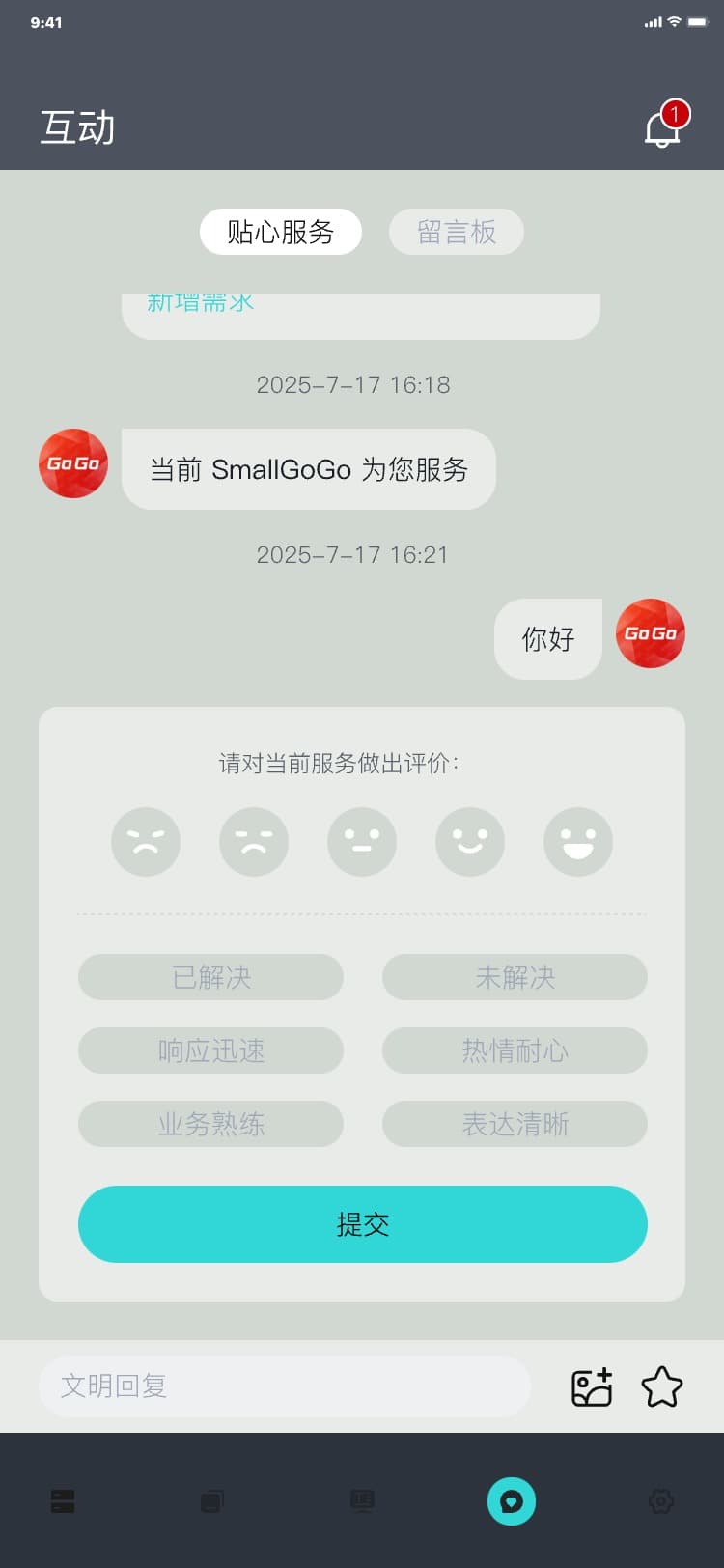
Task: Select the 已解决 tag
Action: point(210,977)
